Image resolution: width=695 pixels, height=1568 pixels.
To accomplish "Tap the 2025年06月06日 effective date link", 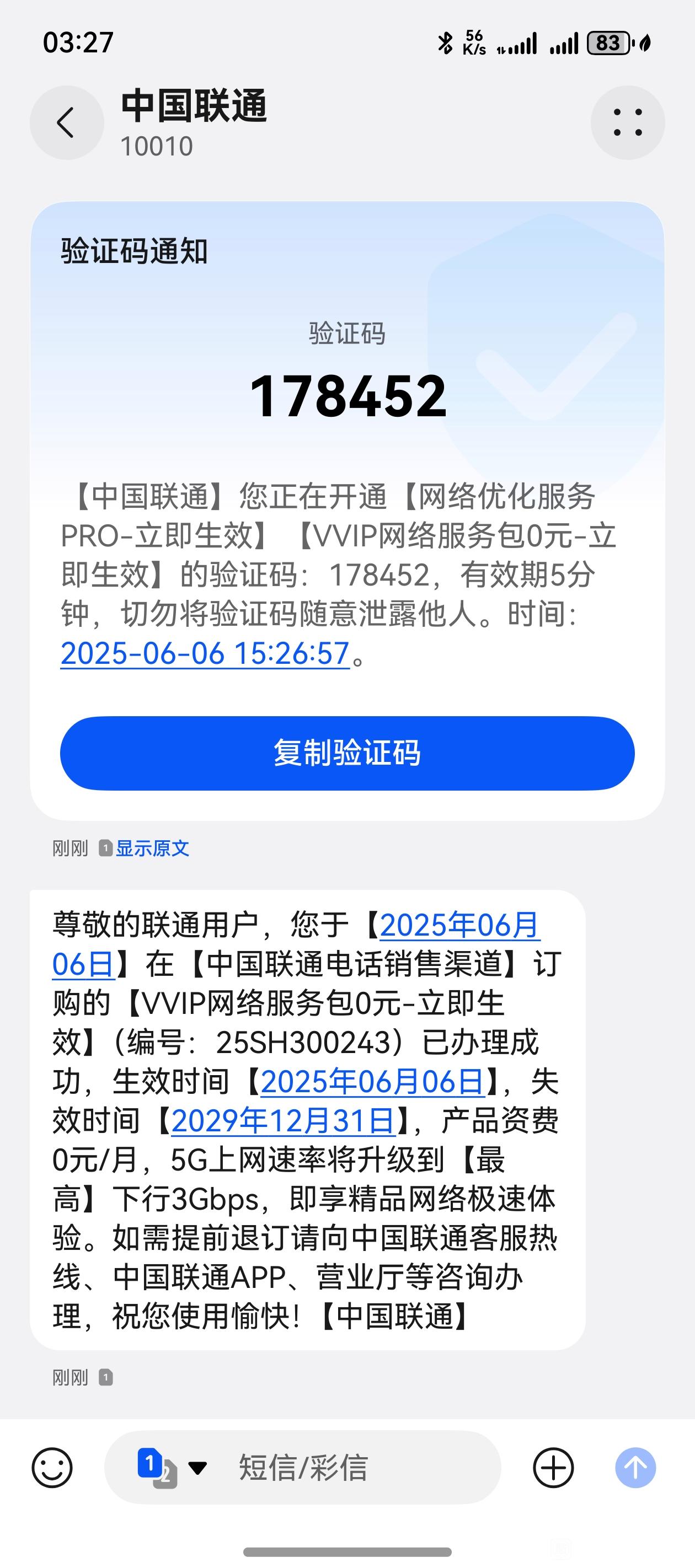I will point(373,1082).
